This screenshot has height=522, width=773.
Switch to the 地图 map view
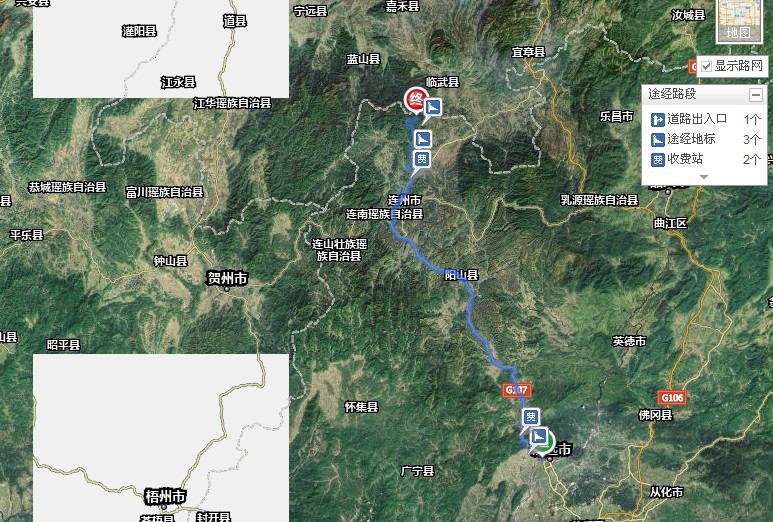[738, 22]
